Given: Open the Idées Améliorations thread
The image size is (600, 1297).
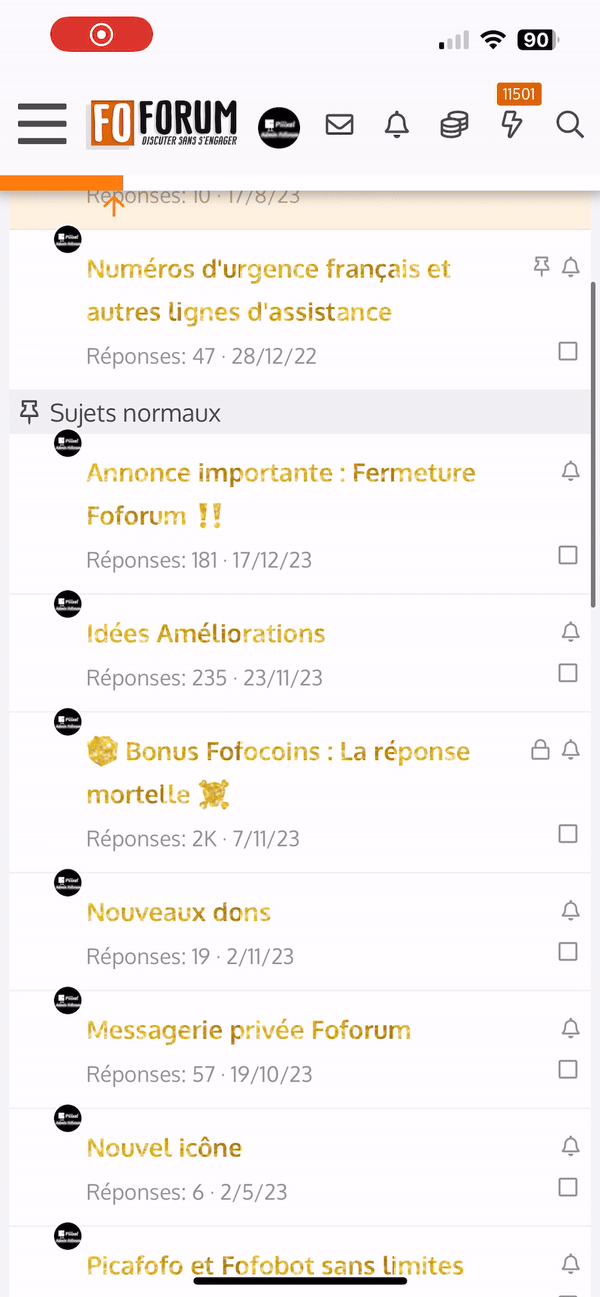Looking at the screenshot, I should click(x=206, y=634).
